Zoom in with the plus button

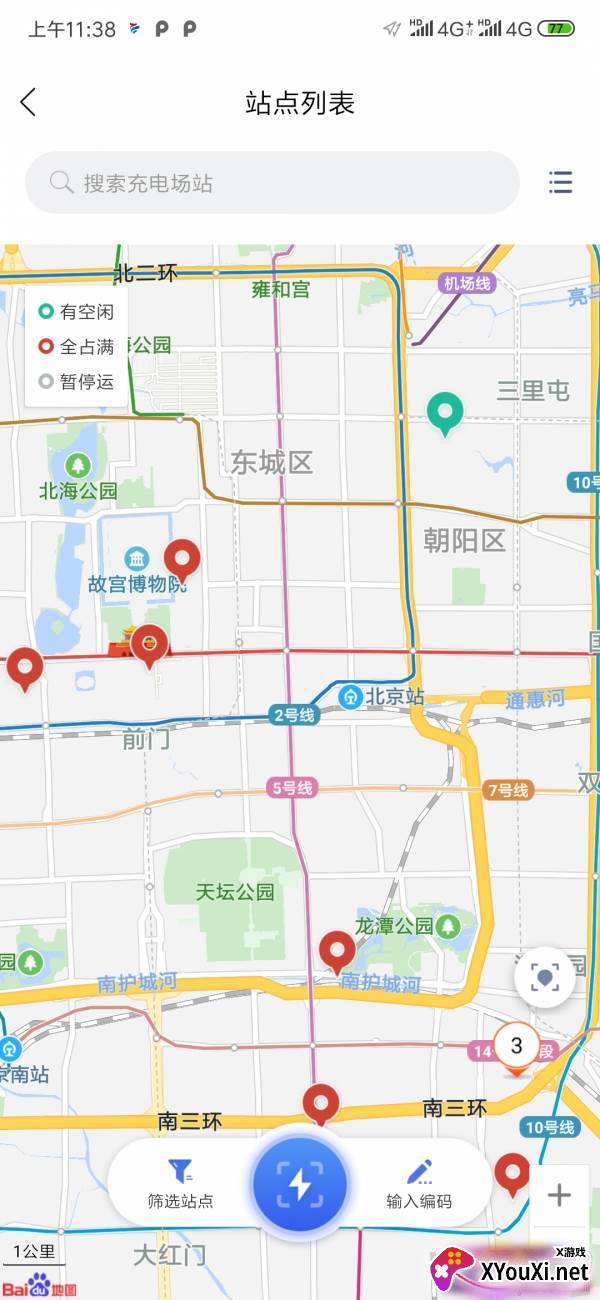559,1195
